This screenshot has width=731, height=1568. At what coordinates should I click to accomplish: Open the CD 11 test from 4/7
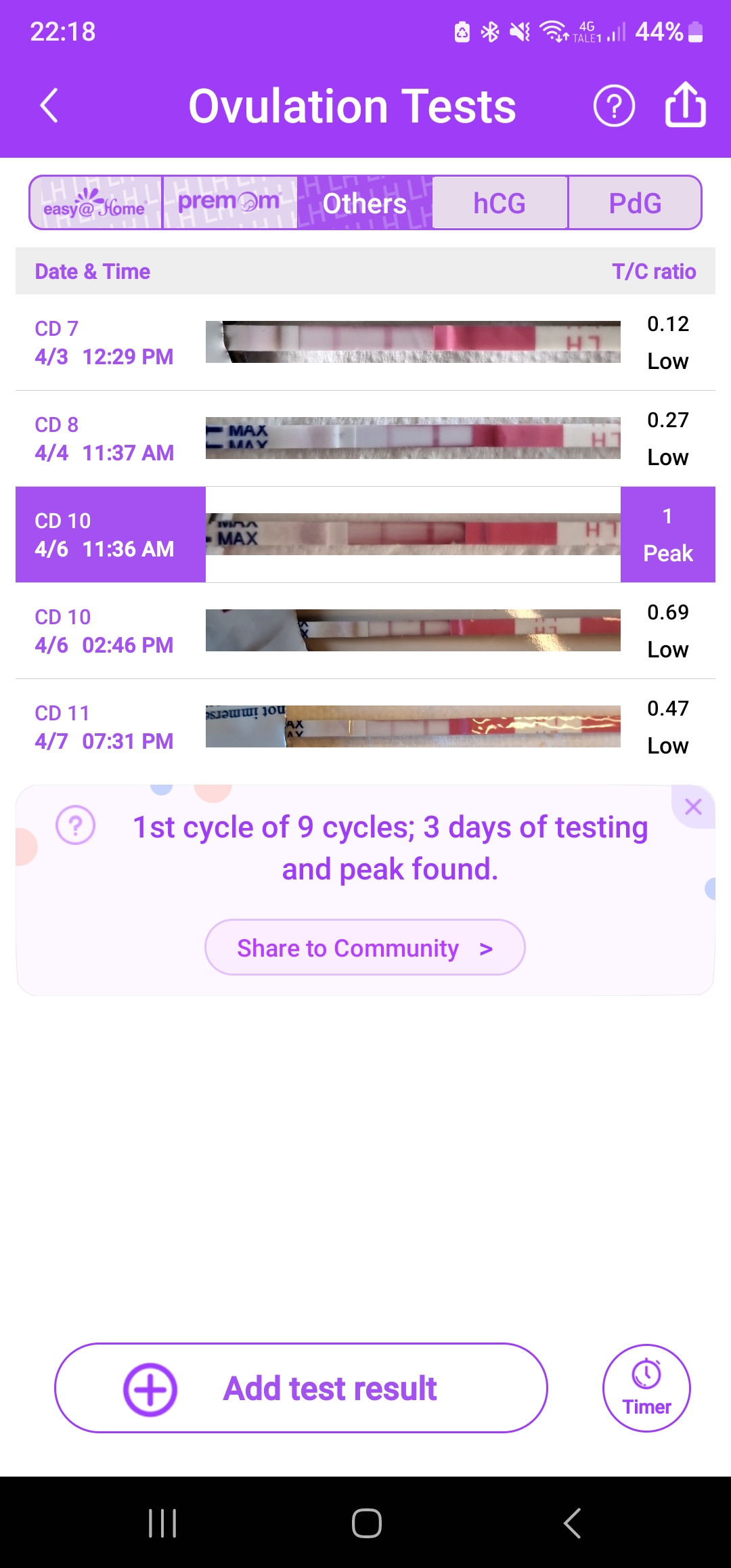(365, 727)
